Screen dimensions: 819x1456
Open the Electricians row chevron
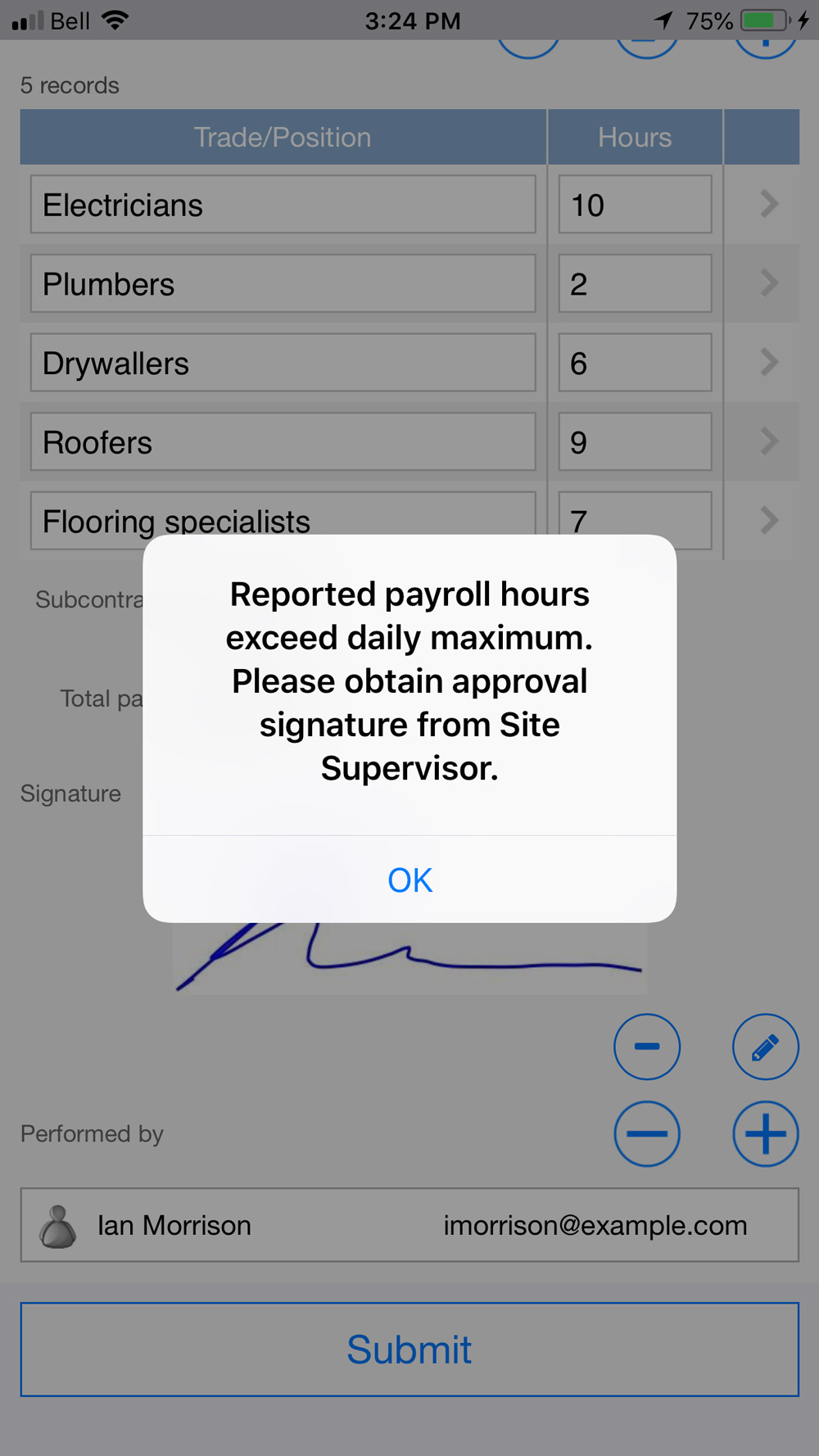coord(768,204)
